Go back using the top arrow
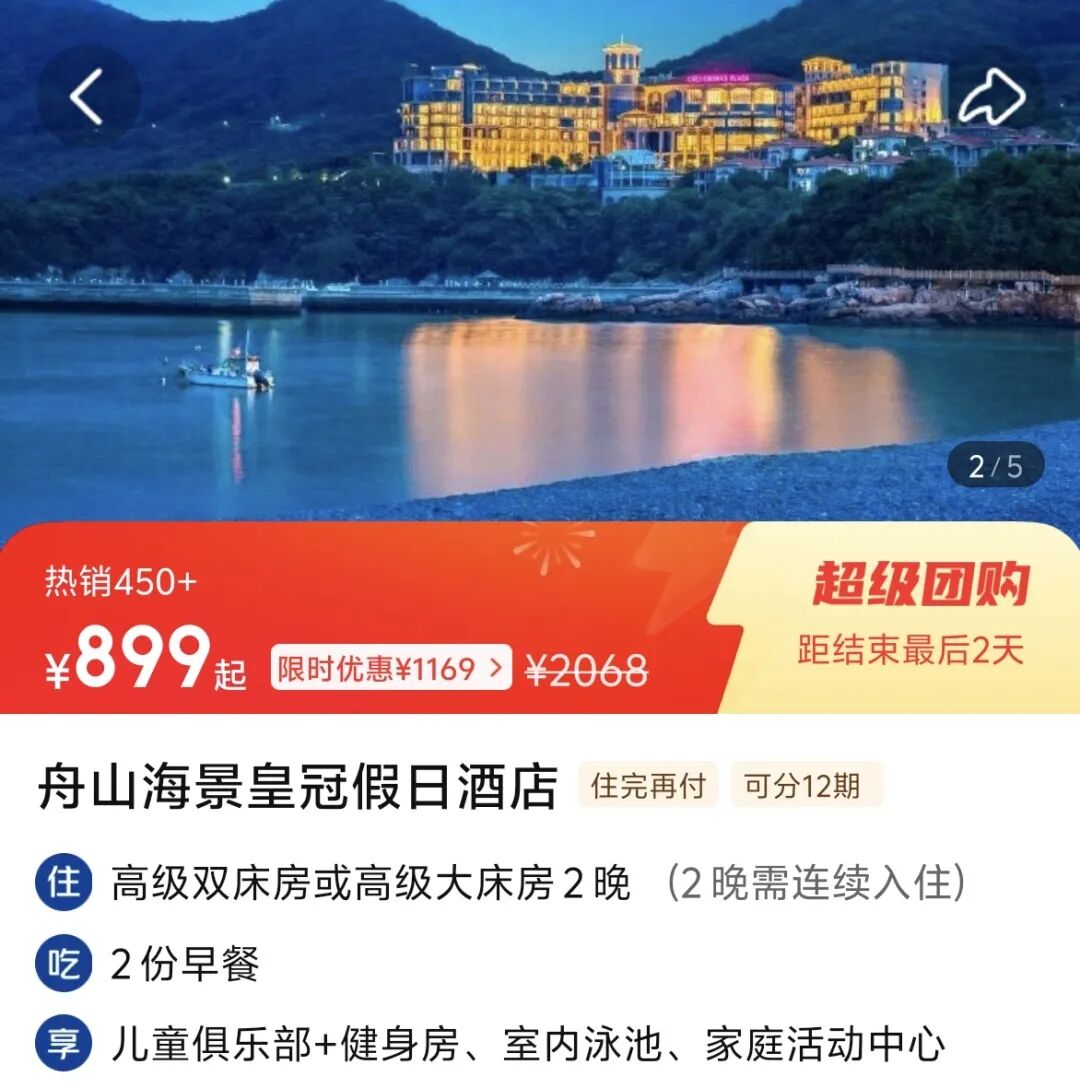1080x1084 pixels. [x=88, y=96]
